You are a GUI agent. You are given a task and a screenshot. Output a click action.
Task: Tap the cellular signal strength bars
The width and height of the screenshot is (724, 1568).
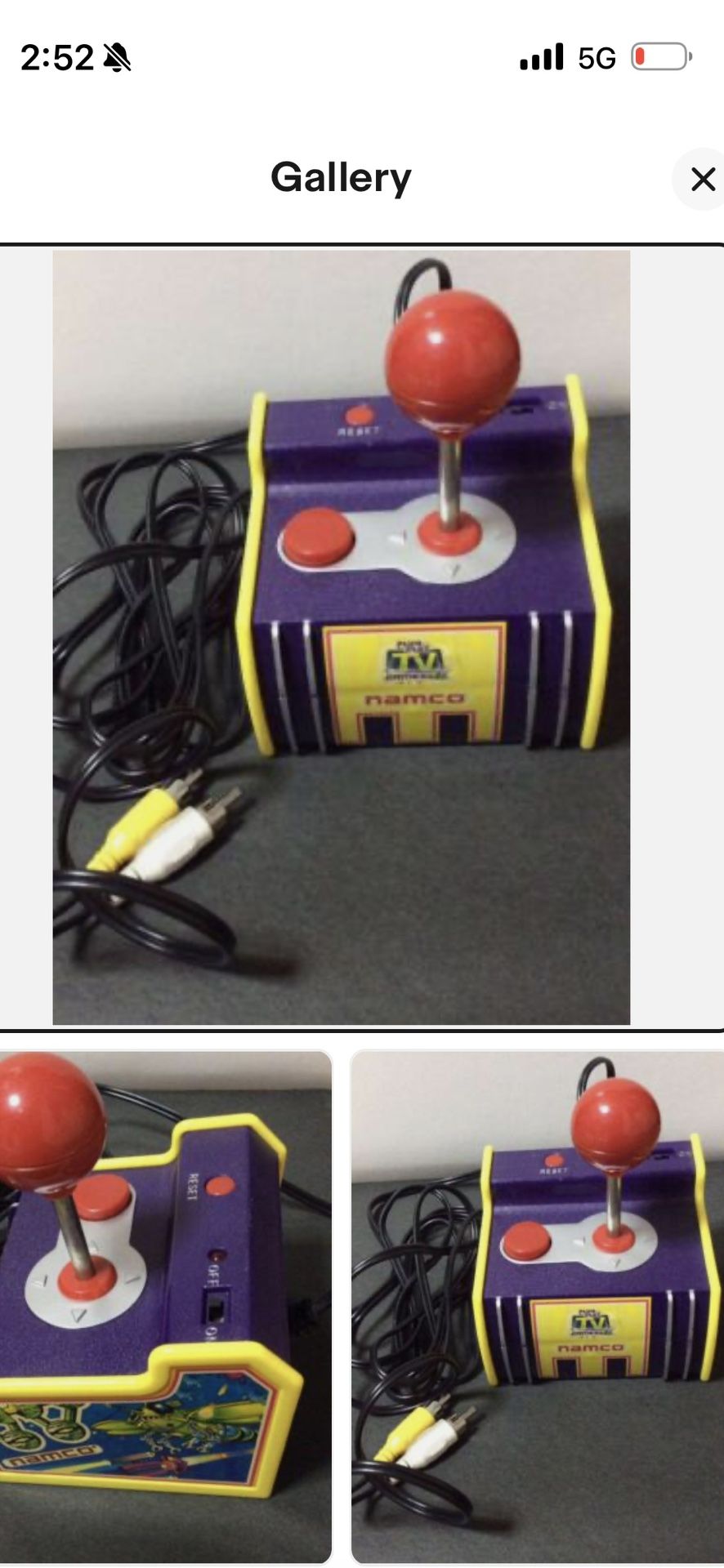point(540,57)
